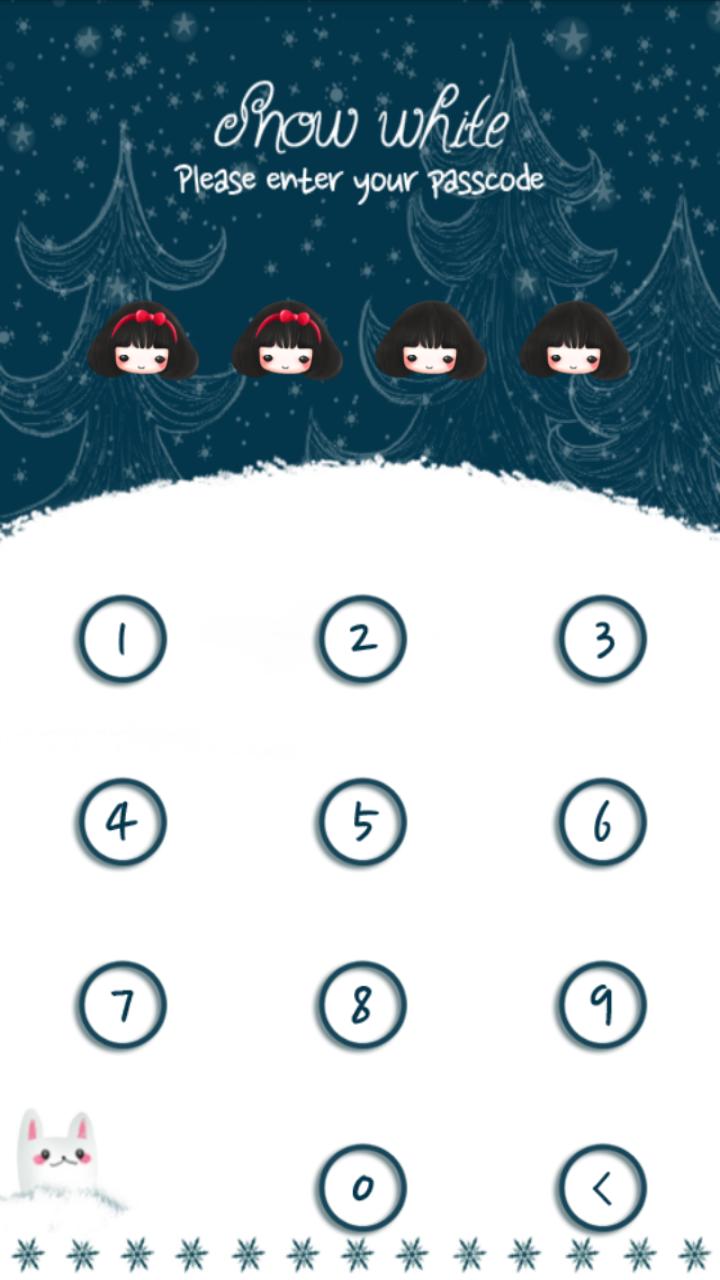Select digit 3 for the passcode
The image size is (720, 1280).
602,639
